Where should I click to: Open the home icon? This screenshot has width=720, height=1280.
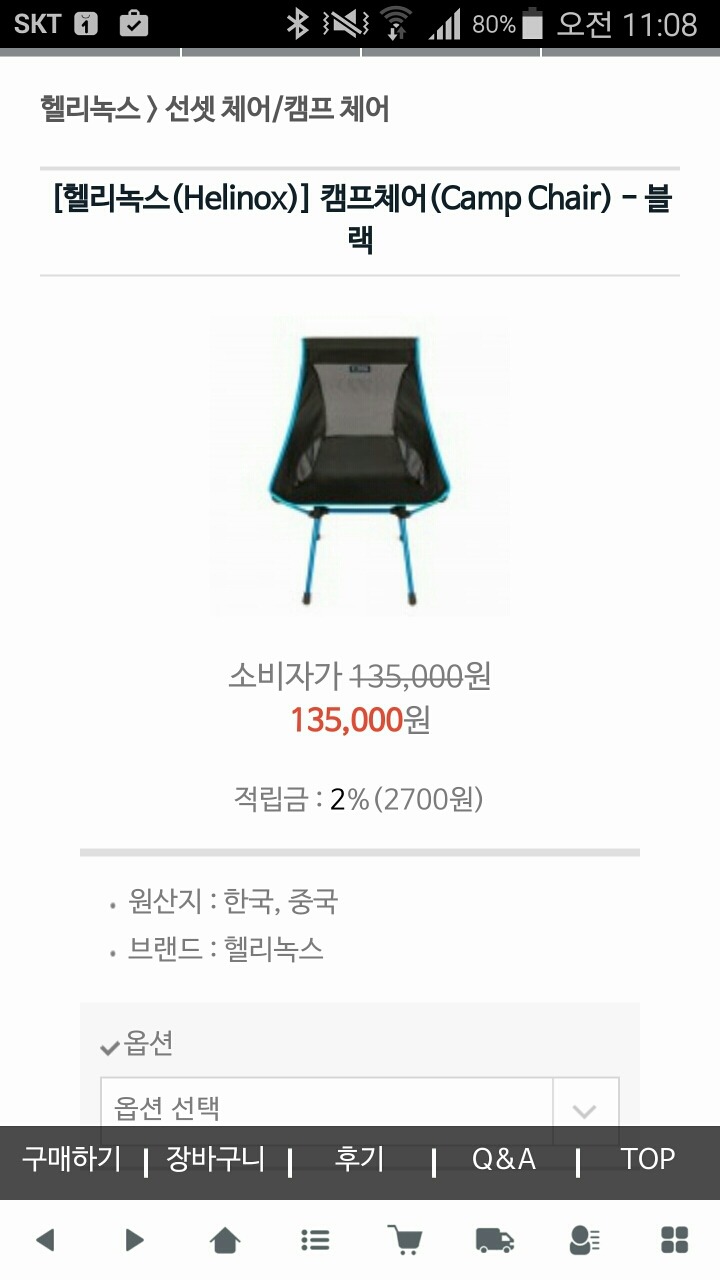(x=225, y=1241)
